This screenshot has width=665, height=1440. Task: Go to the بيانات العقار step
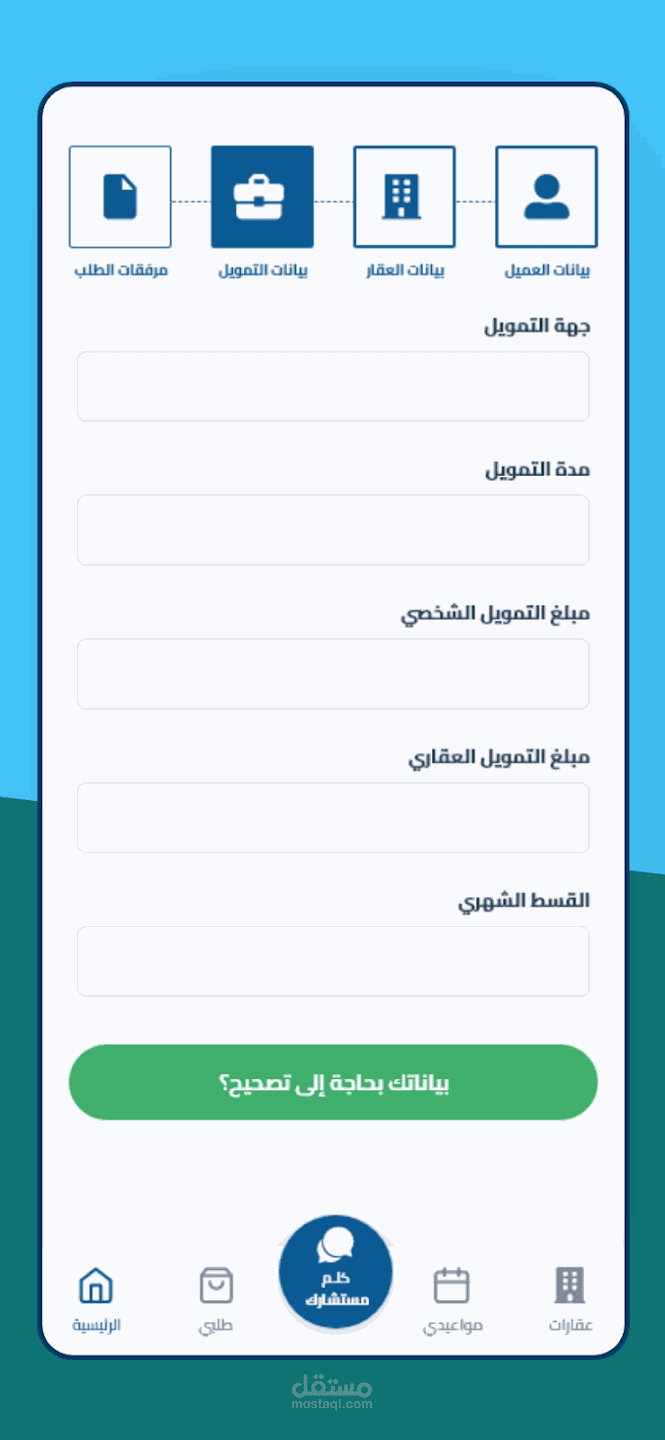(404, 197)
